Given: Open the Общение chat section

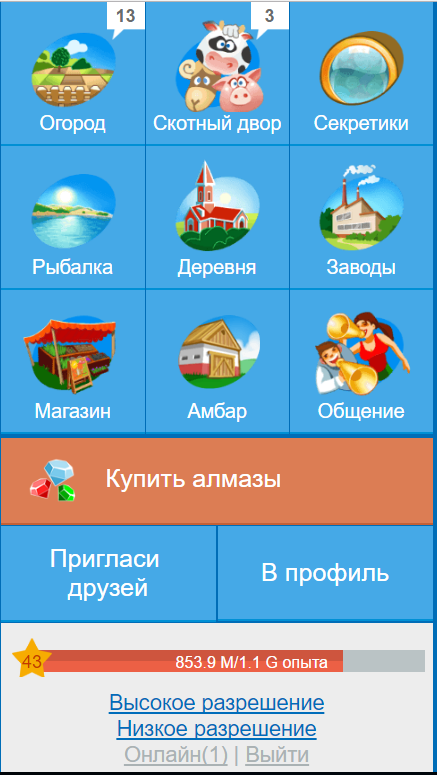Looking at the screenshot, I should point(361,361).
